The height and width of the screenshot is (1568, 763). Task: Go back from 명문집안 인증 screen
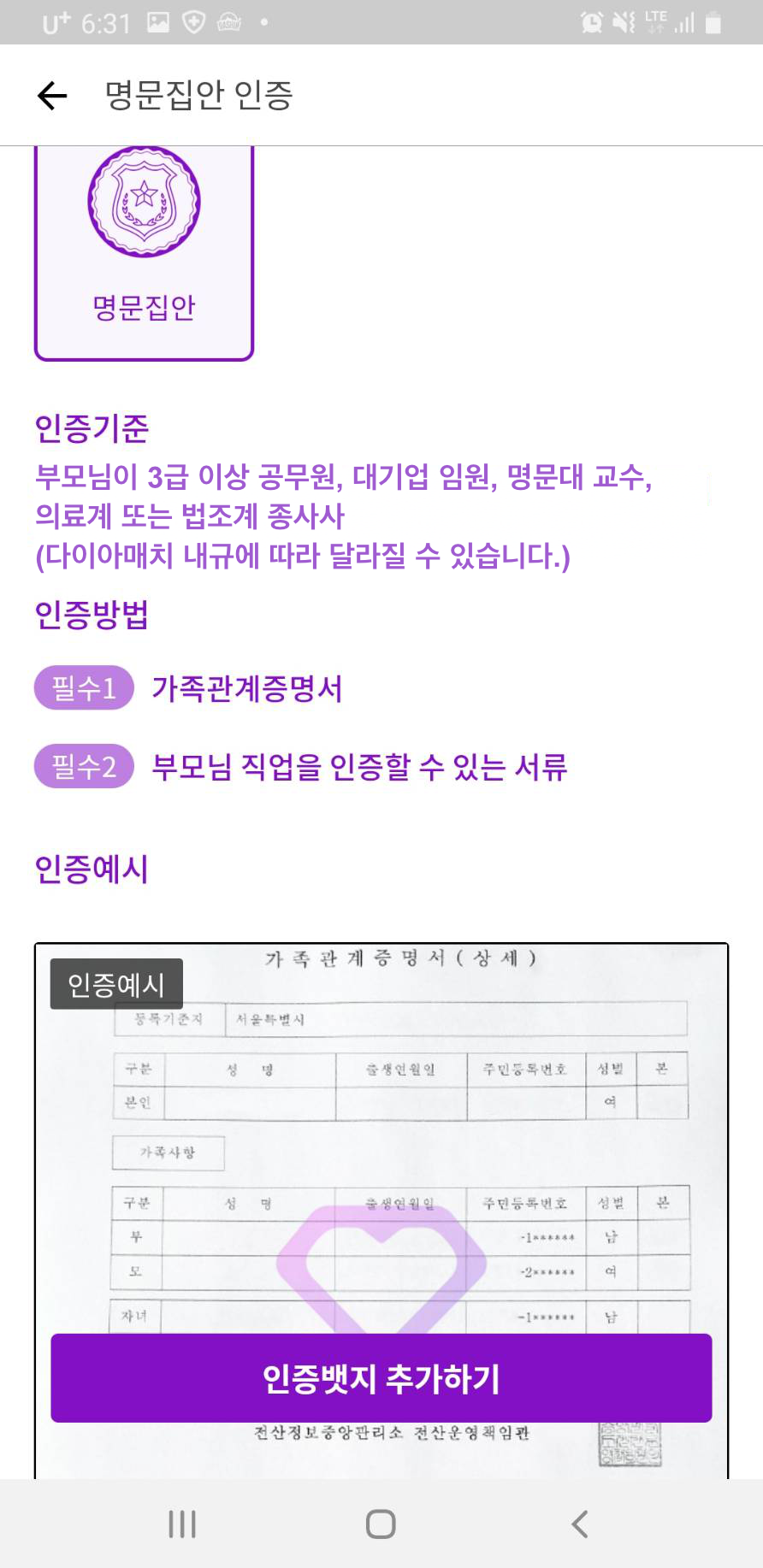coord(52,95)
